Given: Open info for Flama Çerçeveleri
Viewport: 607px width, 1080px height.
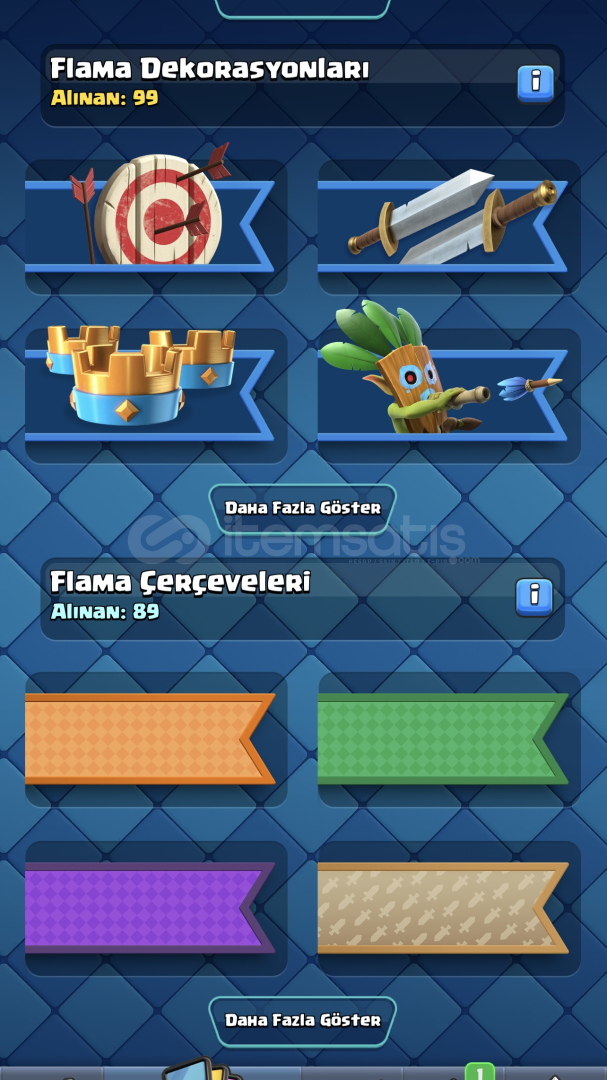Looking at the screenshot, I should [x=535, y=597].
